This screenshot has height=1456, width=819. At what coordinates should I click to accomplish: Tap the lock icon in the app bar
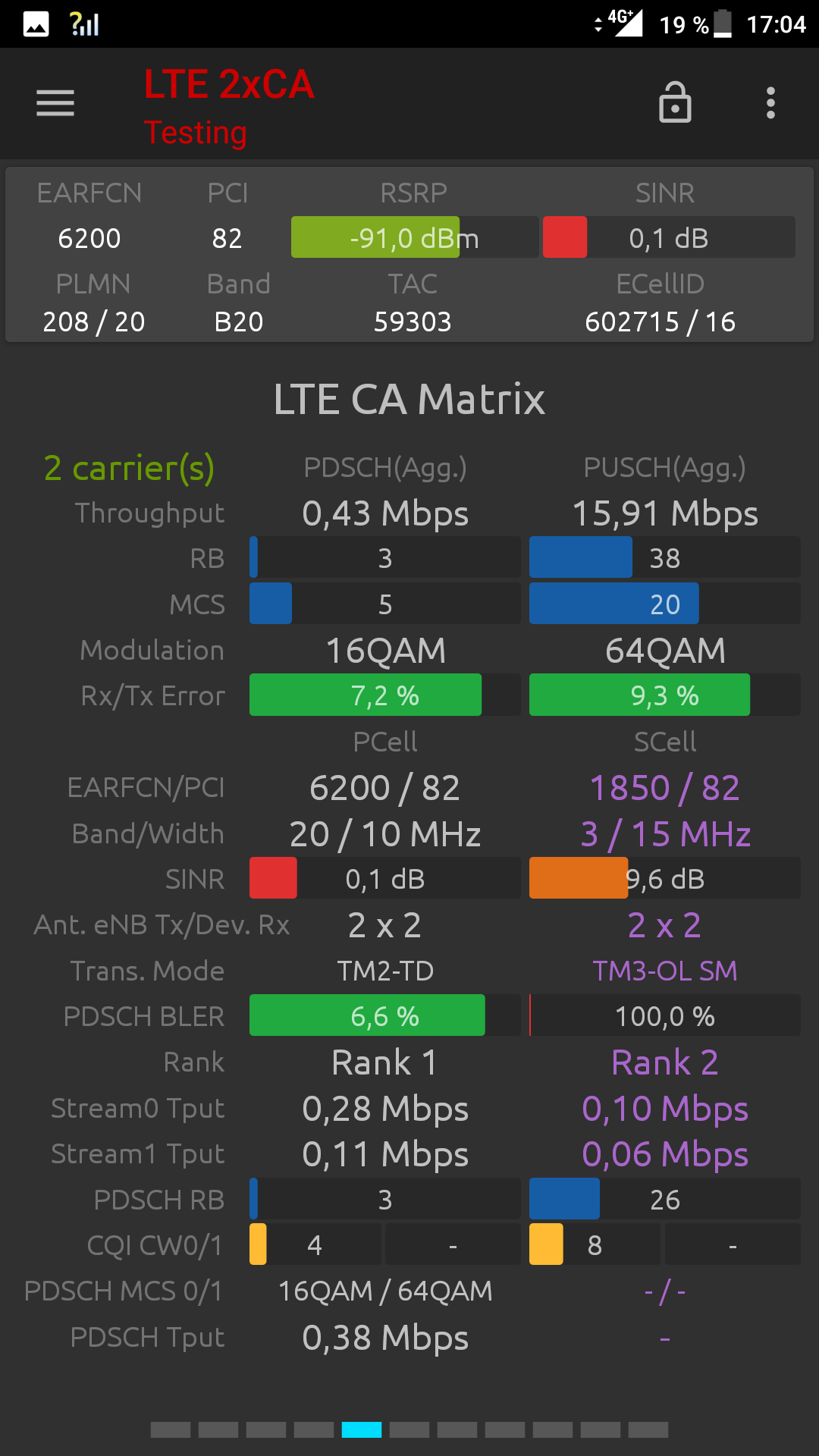675,102
